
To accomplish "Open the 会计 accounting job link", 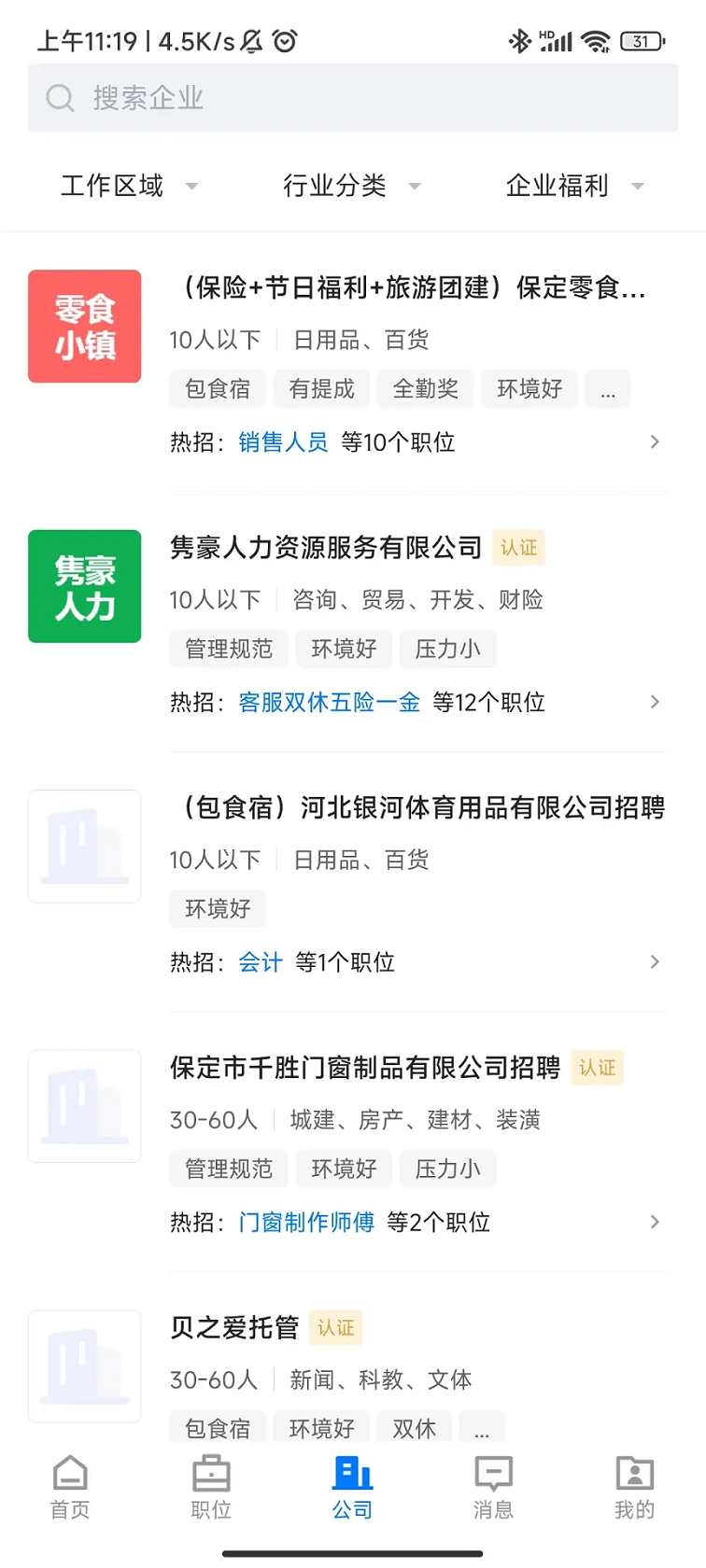I will tap(259, 961).
